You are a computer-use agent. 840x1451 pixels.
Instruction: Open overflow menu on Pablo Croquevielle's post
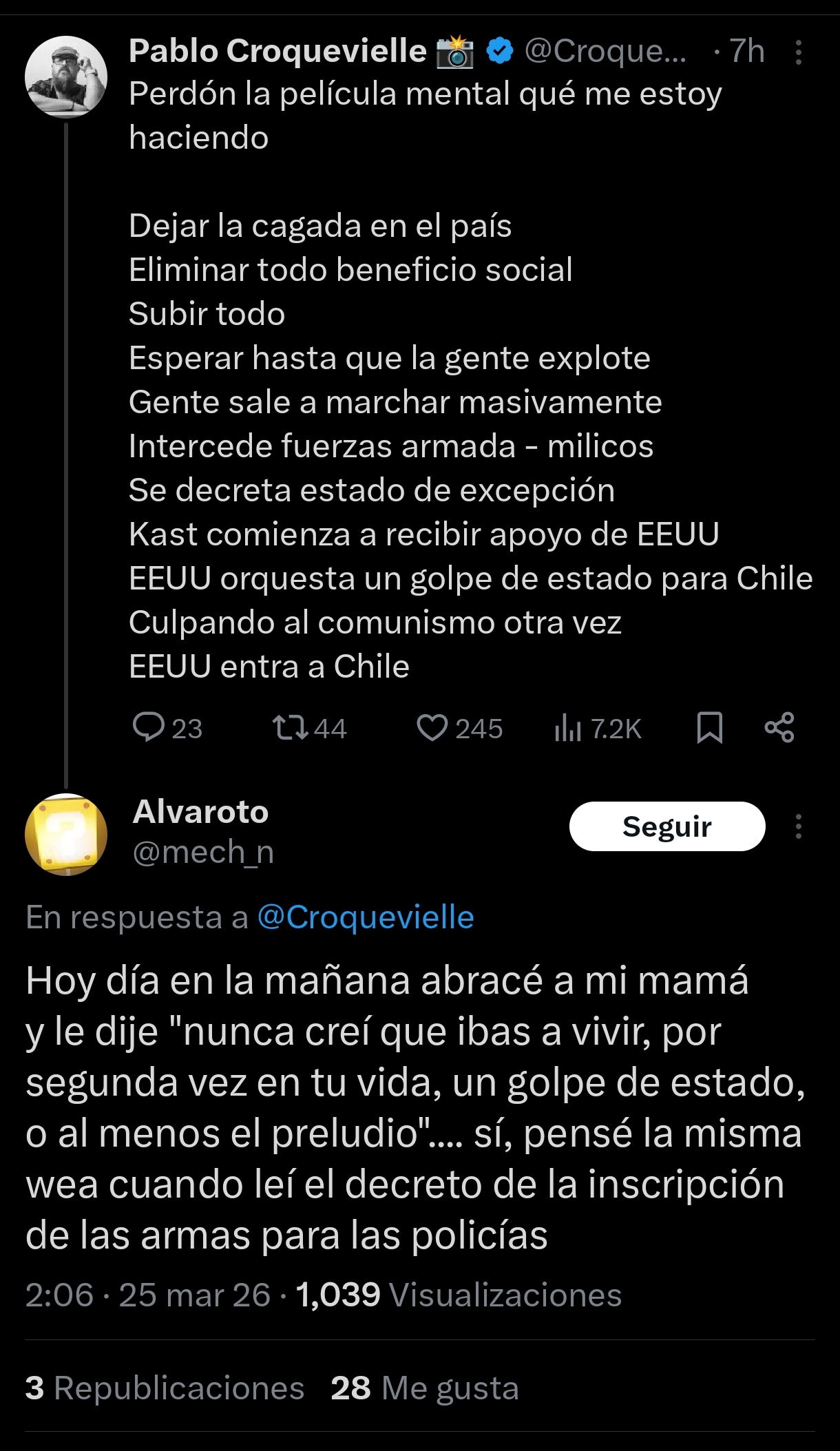coord(798,52)
